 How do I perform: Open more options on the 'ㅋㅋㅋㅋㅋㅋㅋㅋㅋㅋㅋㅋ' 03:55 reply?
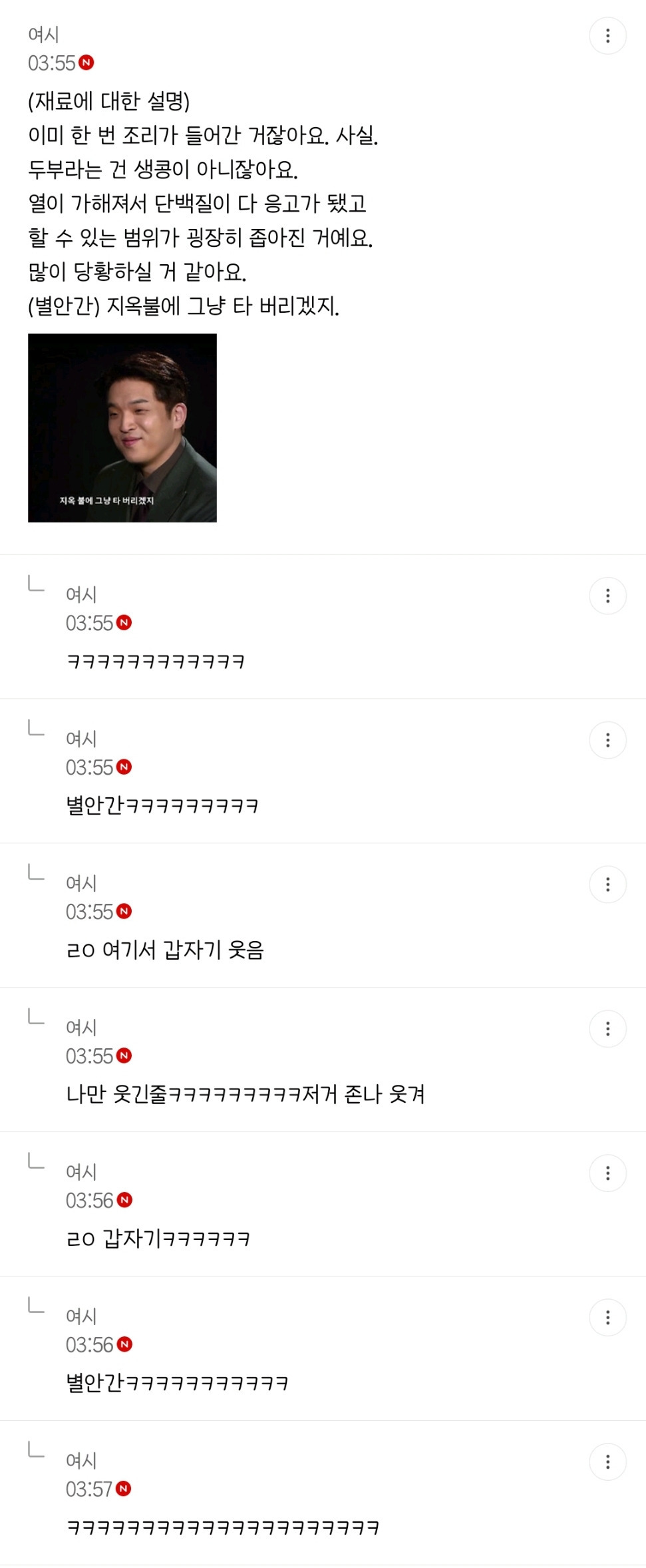click(607, 596)
